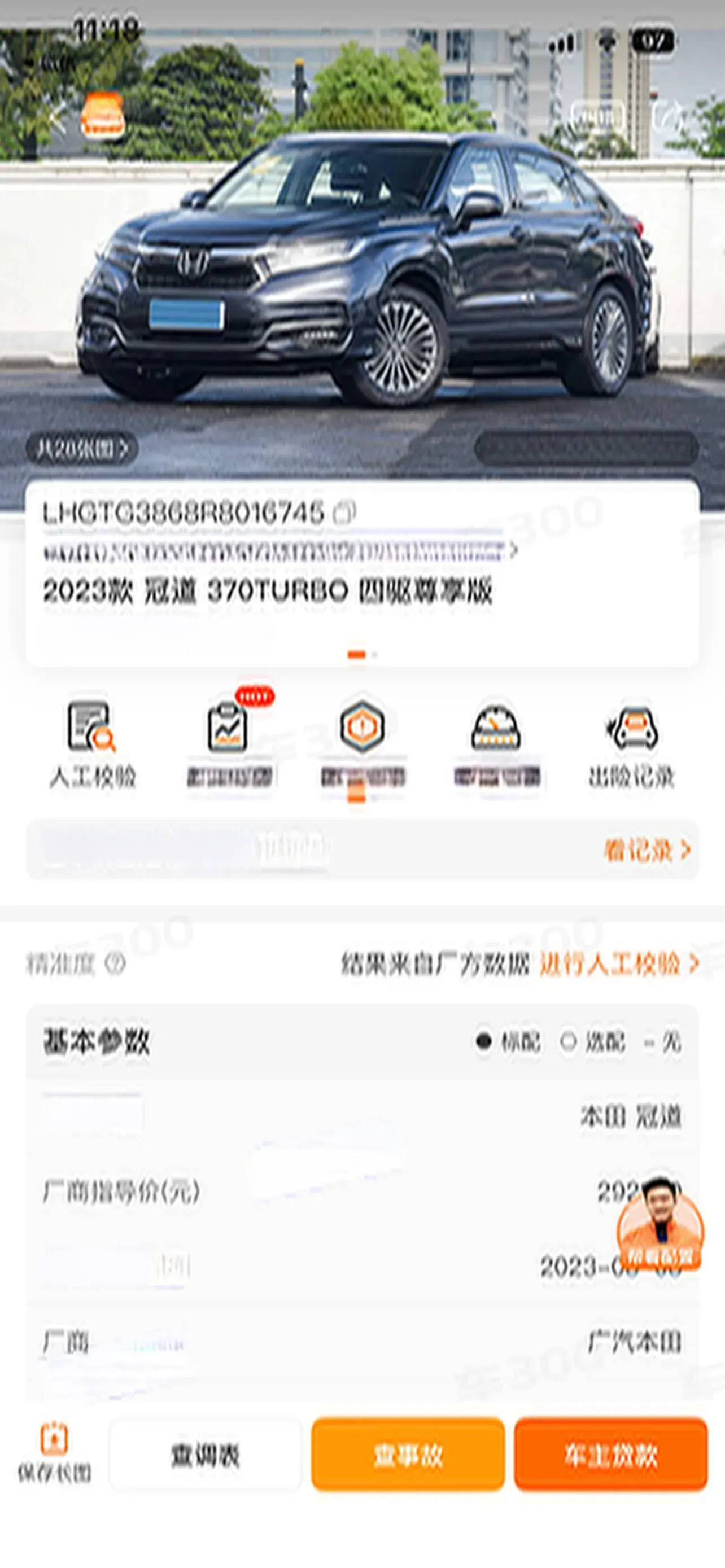Save the page via 保存长图
This screenshot has width=725, height=1568.
coord(54,1454)
